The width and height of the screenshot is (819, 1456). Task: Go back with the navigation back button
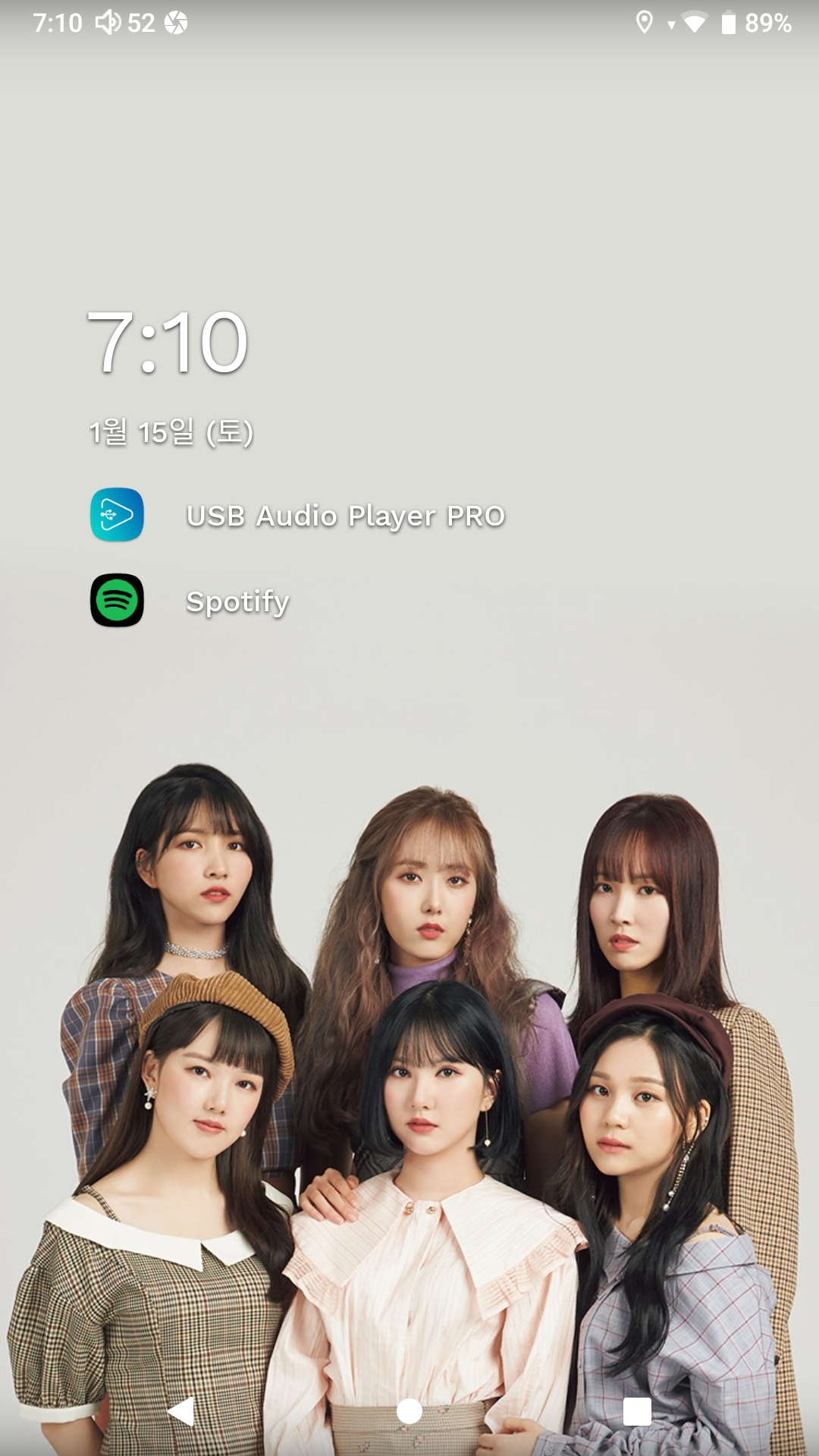point(181,1411)
